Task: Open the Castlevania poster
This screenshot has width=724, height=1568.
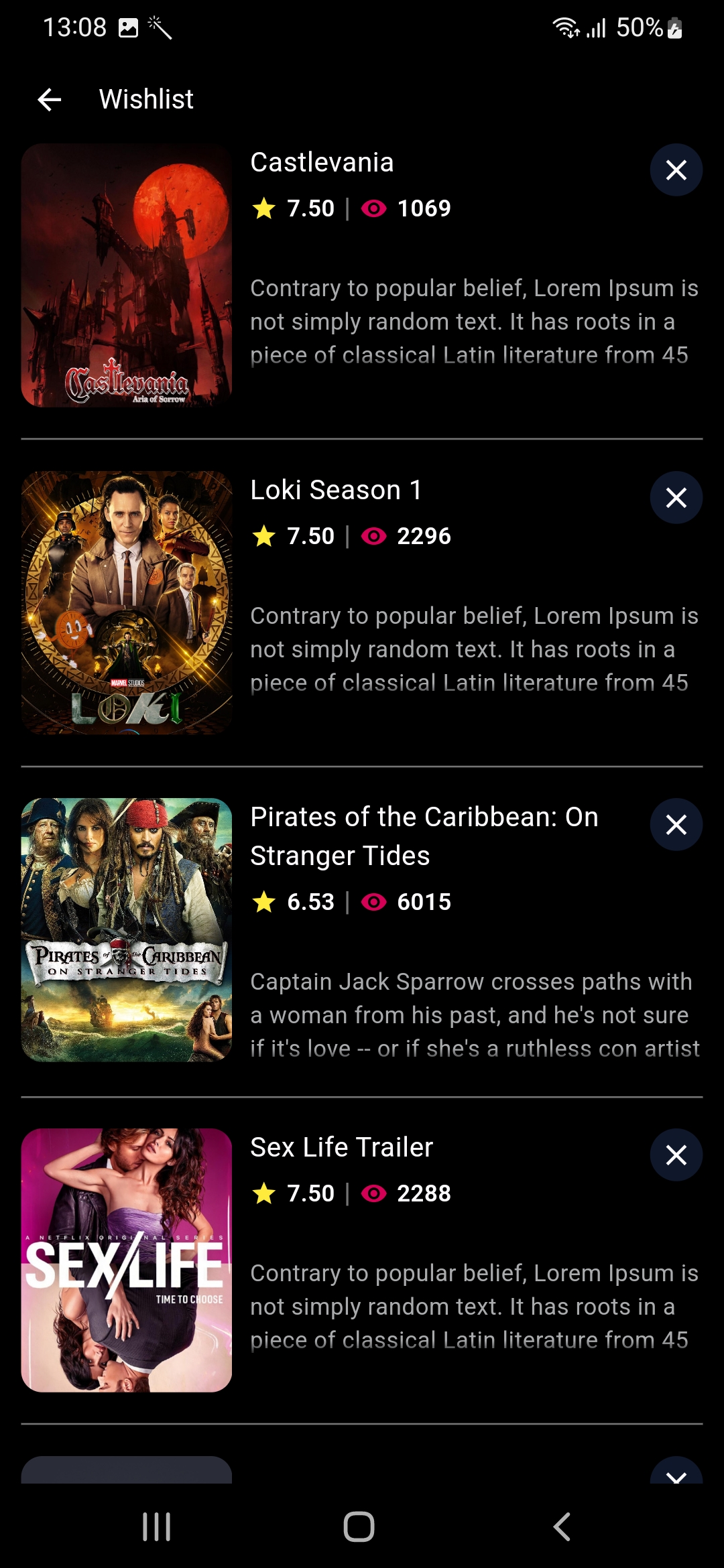Action: tap(127, 275)
